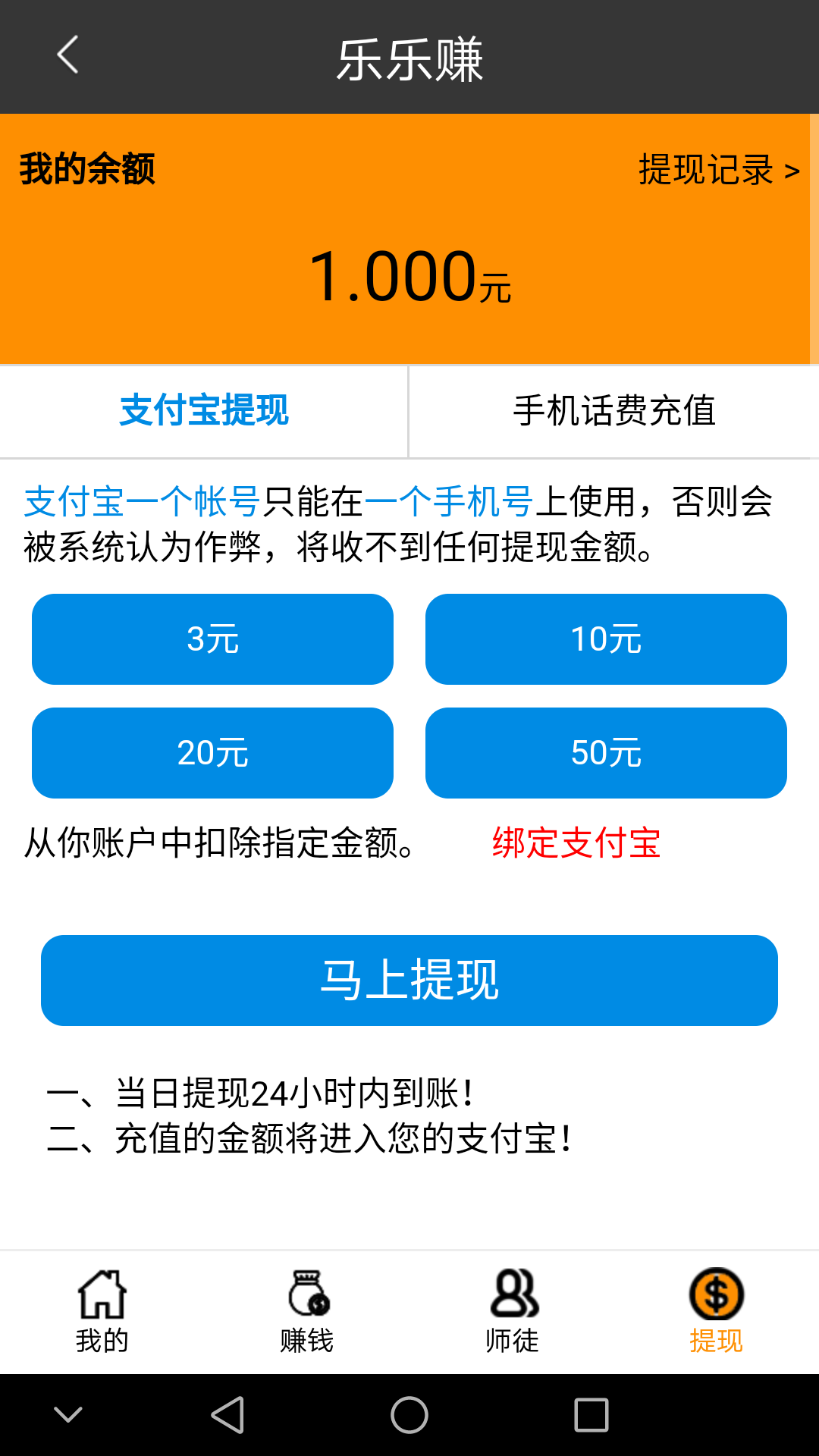The image size is (819, 1456).
Task: Select the 20元 amount bar
Action: click(212, 753)
